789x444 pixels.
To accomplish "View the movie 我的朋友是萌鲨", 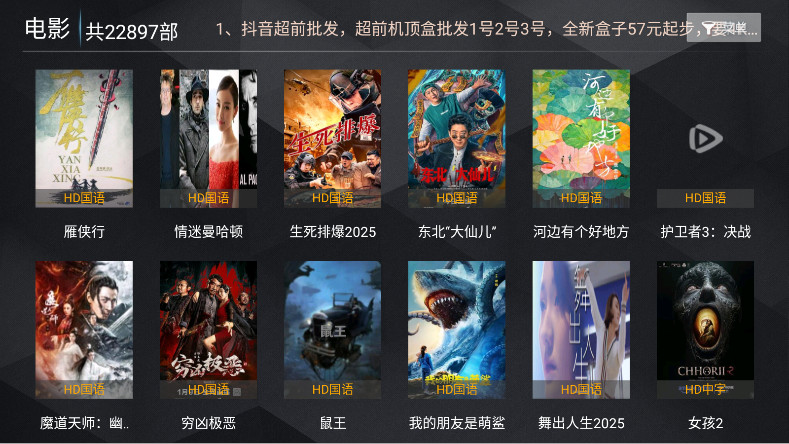I will coord(456,330).
